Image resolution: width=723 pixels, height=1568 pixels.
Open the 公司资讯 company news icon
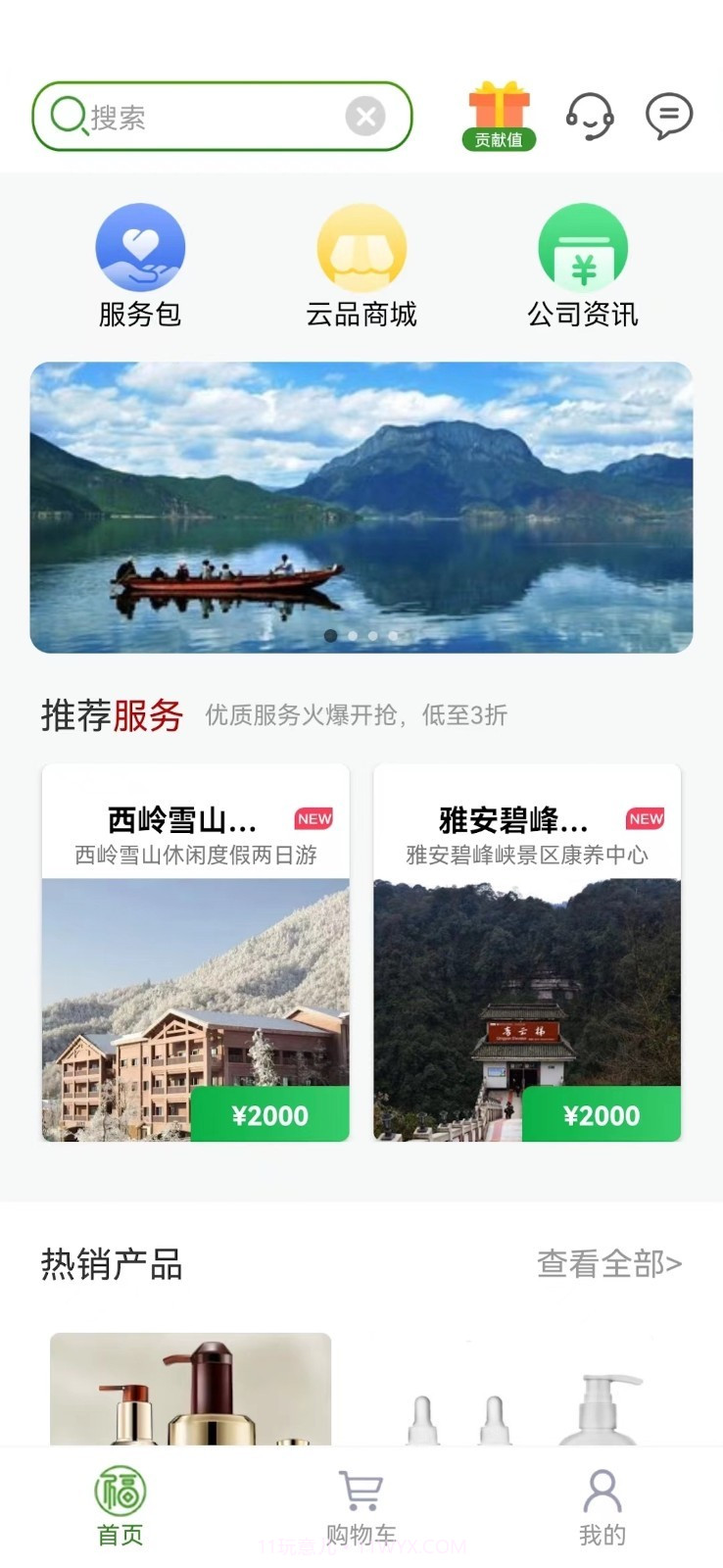click(x=582, y=248)
